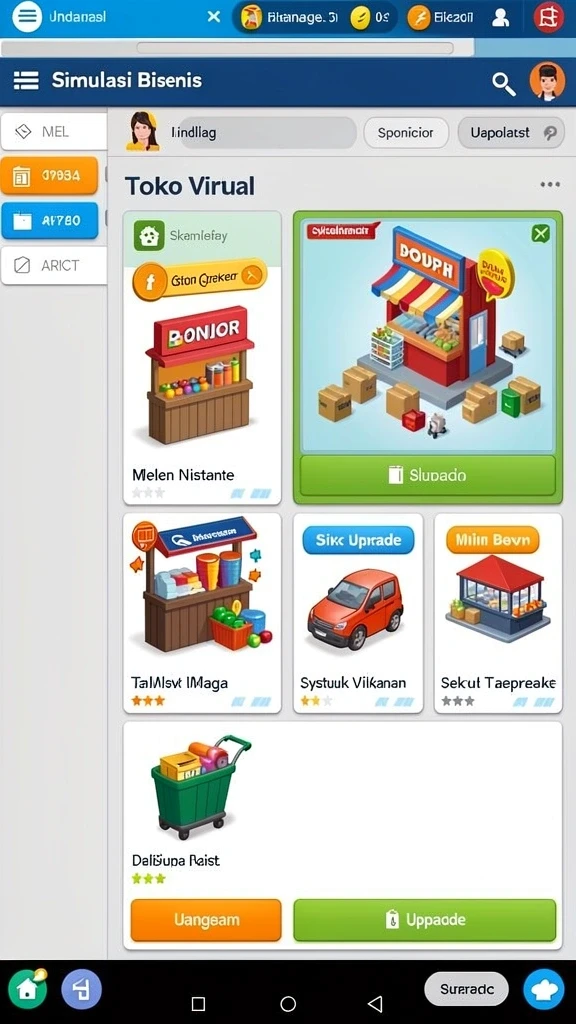Tap the Surradc button in the bottom bar
This screenshot has width=576, height=1024.
[467, 989]
